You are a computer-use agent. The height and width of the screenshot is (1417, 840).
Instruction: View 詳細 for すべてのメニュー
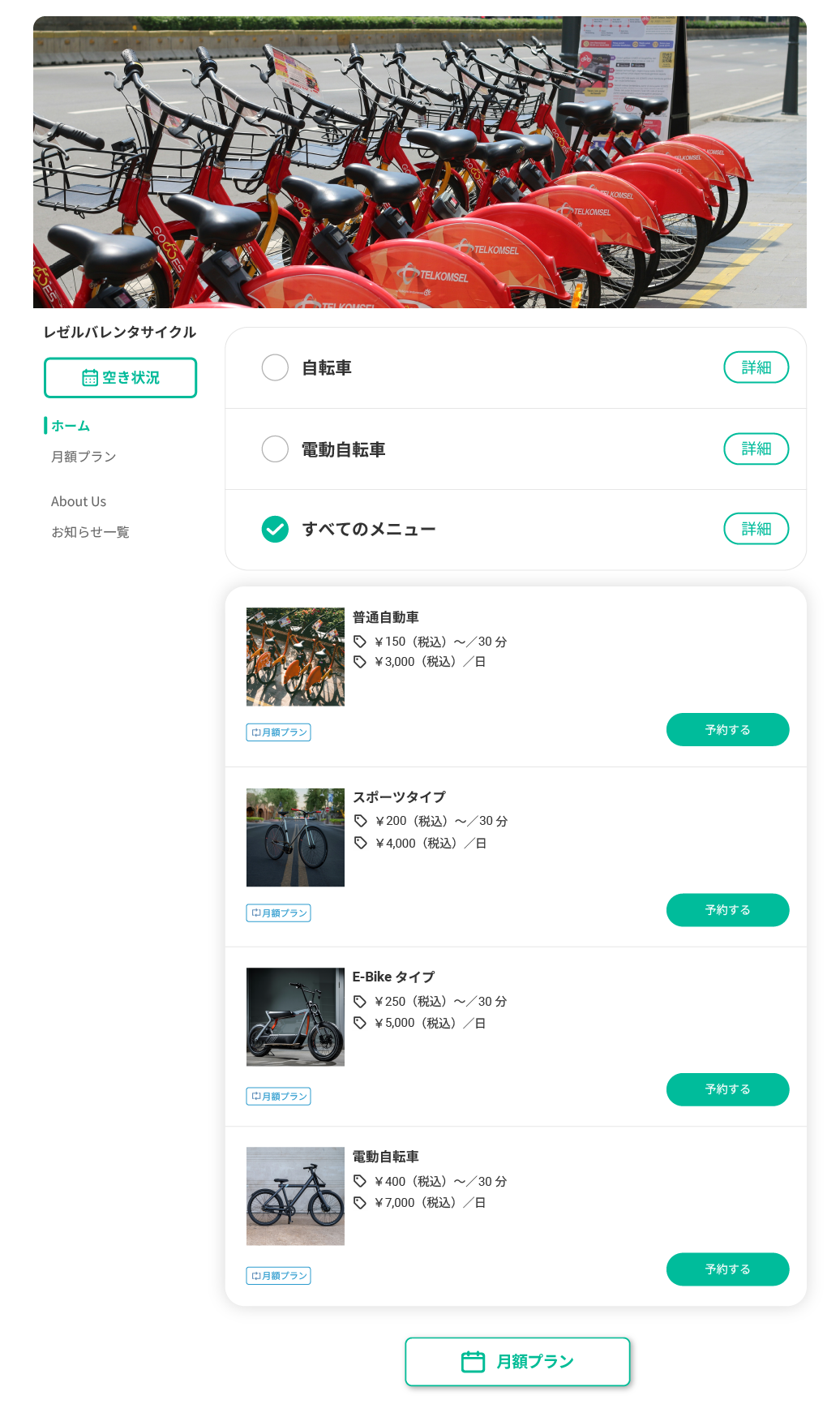pyautogui.click(x=756, y=529)
